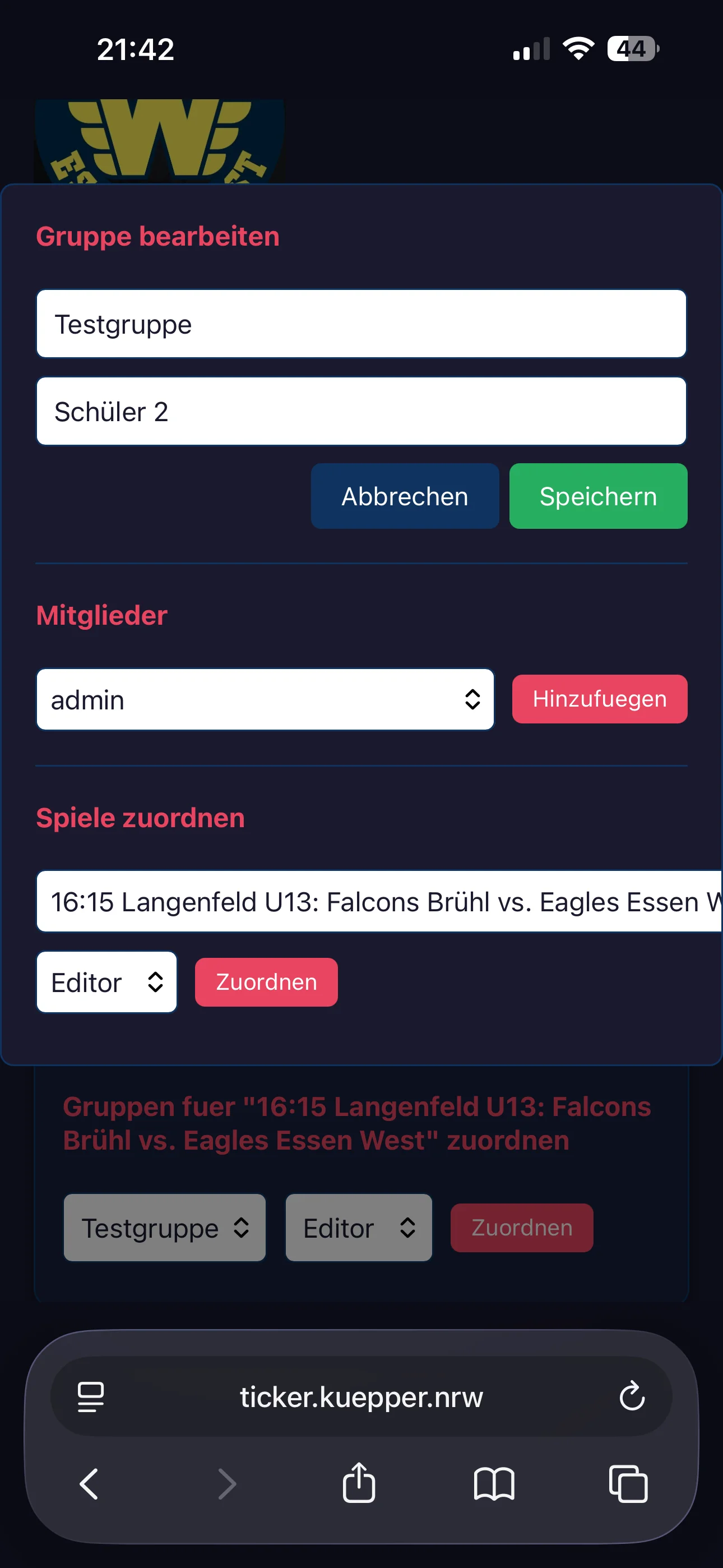Open the Editor role dropdown in the dialog
This screenshot has width=723, height=1568.
click(106, 982)
